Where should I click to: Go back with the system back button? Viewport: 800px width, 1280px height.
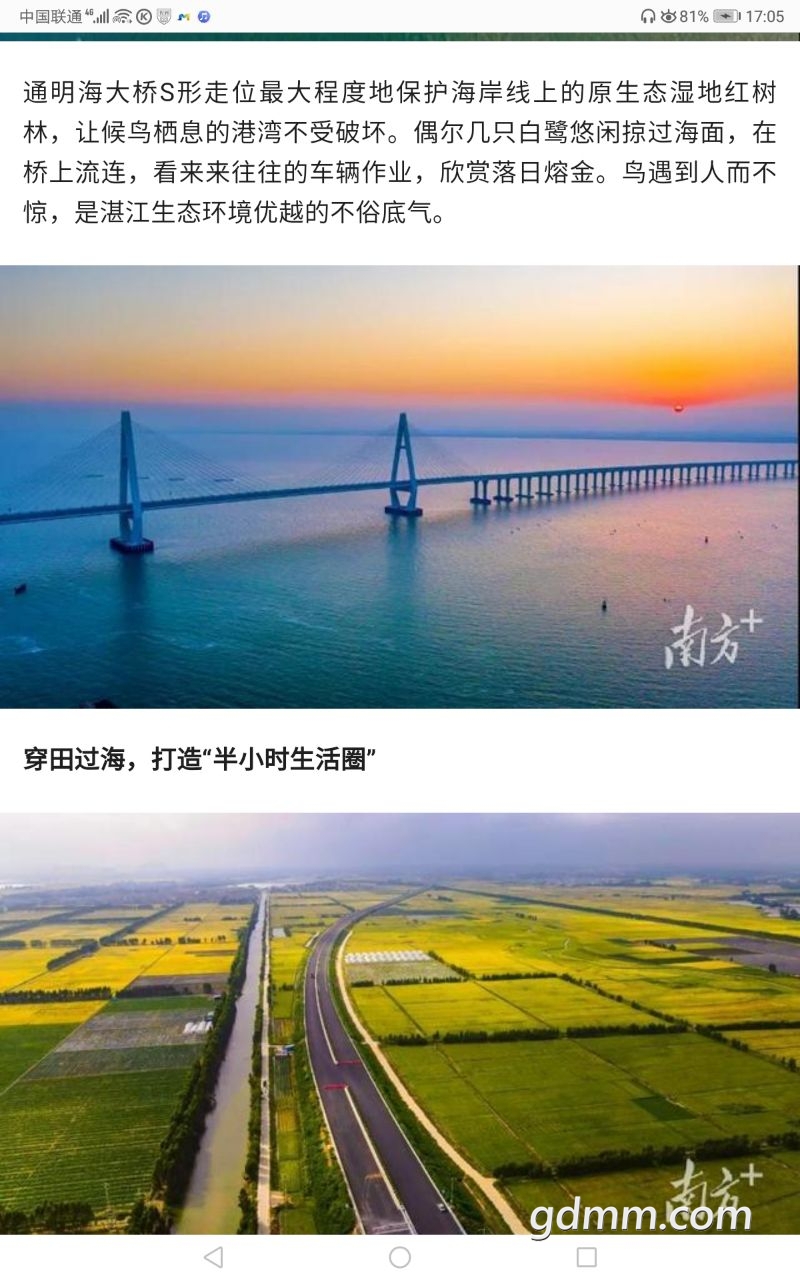[213, 1257]
